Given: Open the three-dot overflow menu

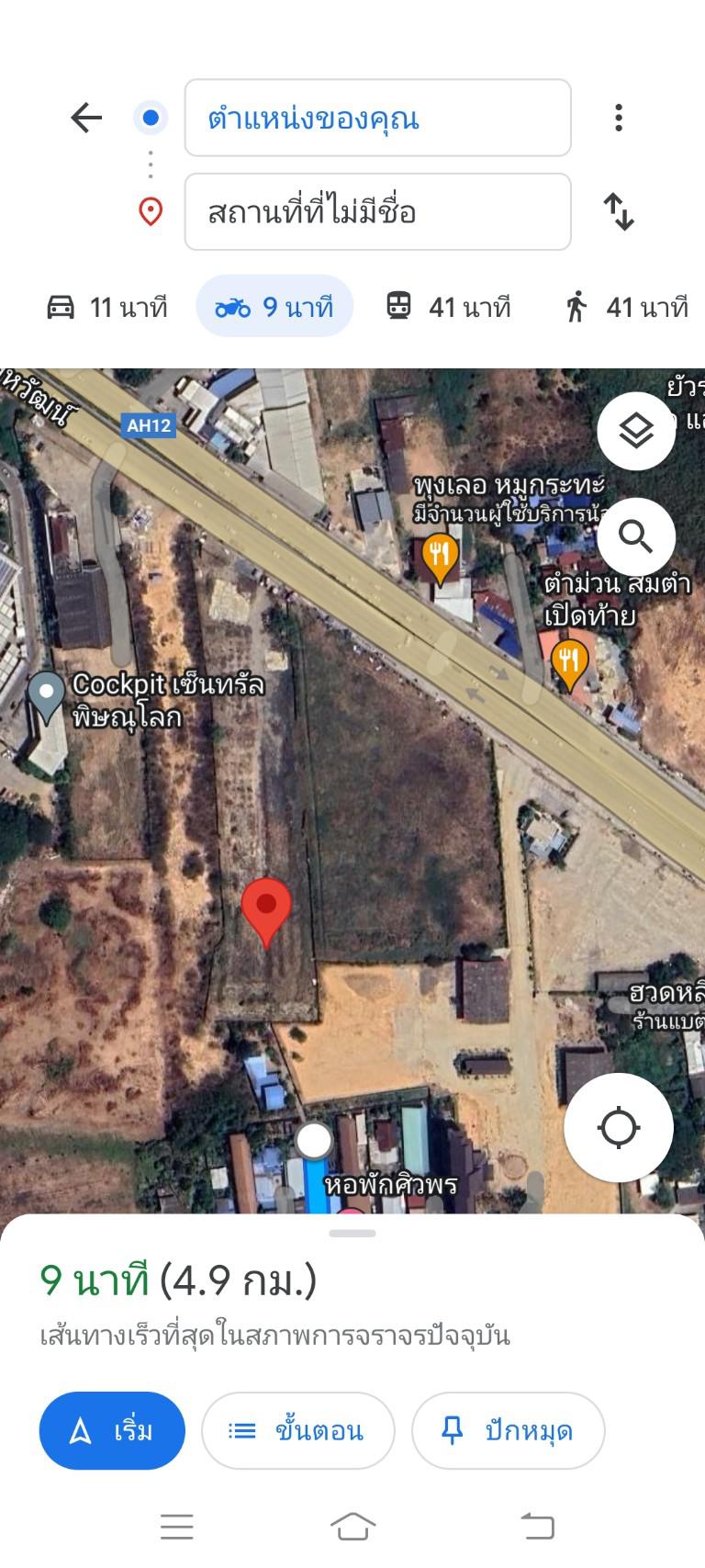Looking at the screenshot, I should point(619,118).
